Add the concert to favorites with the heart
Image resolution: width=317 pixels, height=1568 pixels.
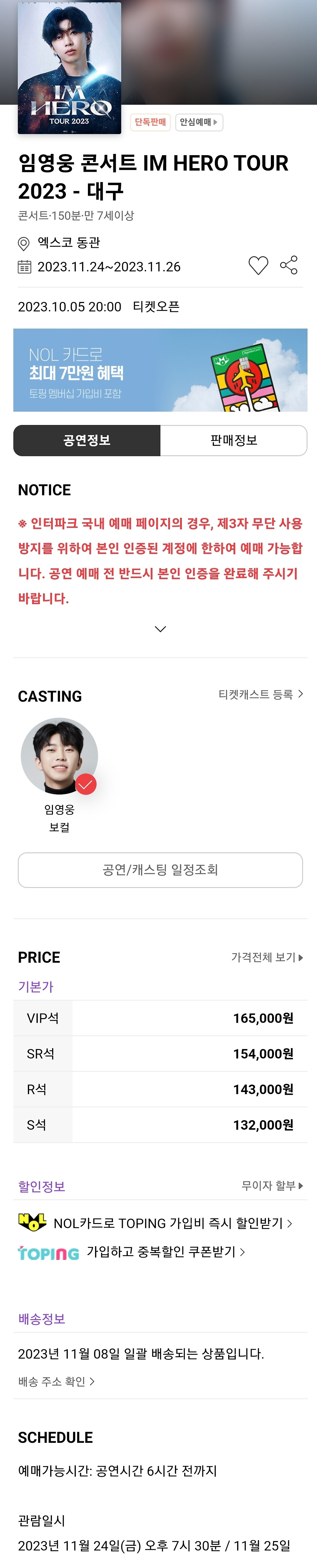pos(258,266)
